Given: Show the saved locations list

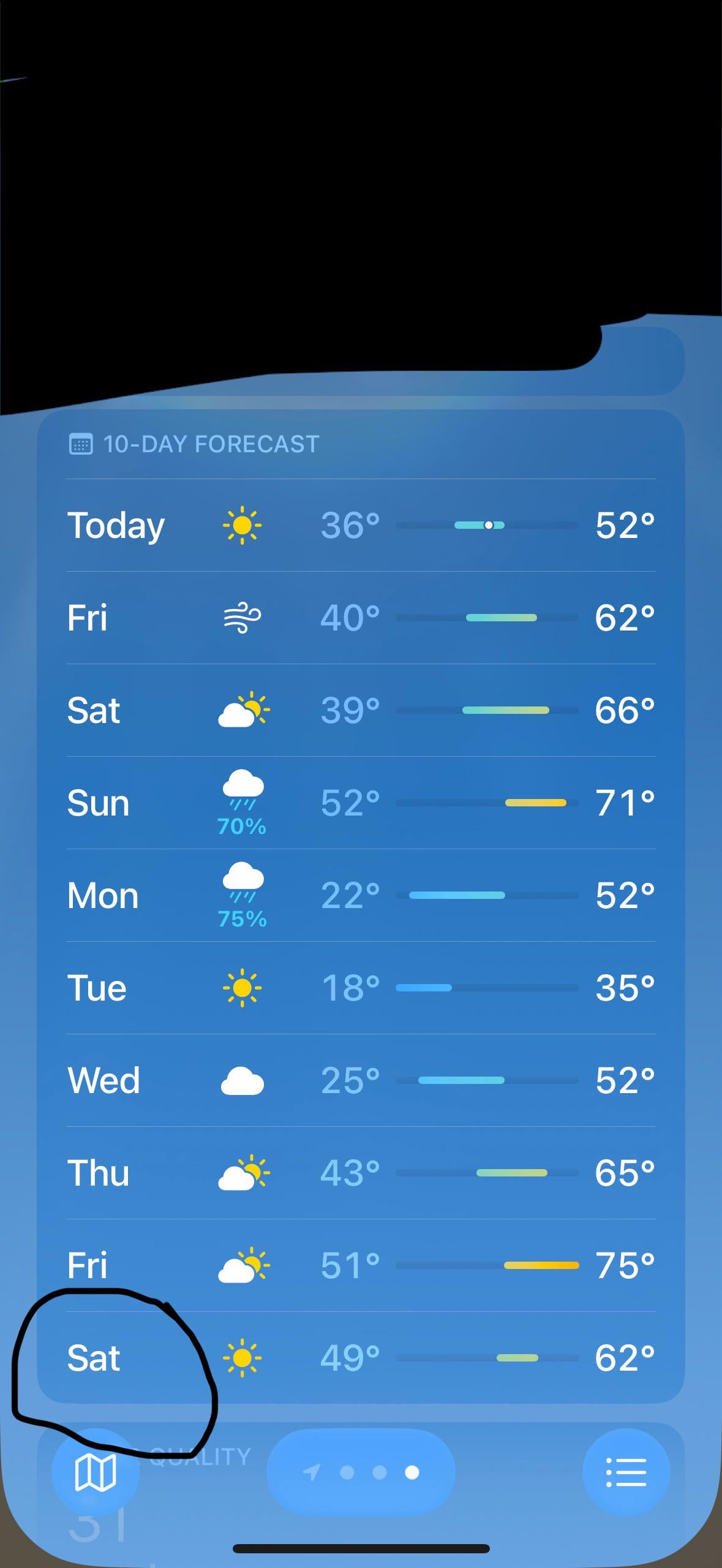Looking at the screenshot, I should pyautogui.click(x=625, y=1472).
